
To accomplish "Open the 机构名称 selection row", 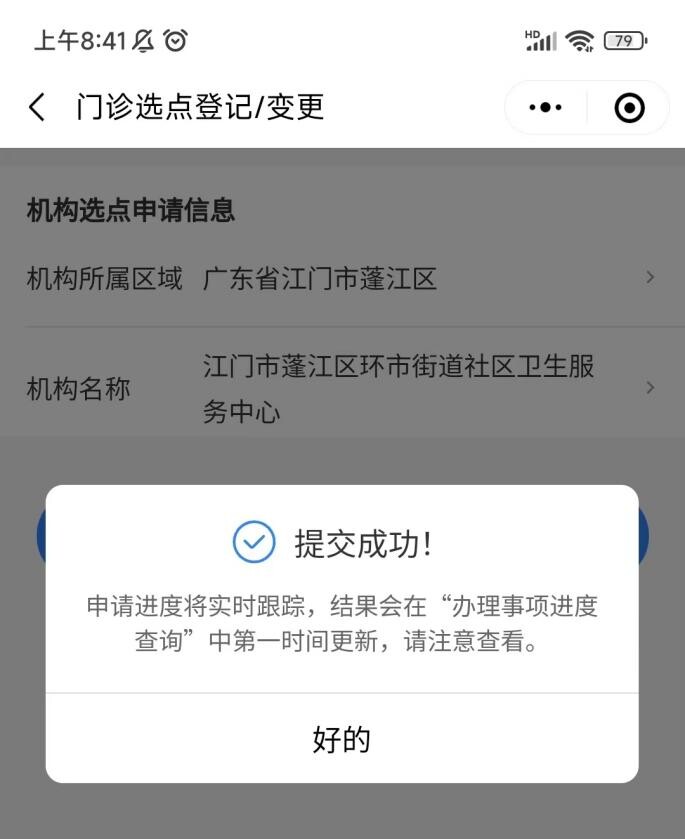I will [340, 388].
